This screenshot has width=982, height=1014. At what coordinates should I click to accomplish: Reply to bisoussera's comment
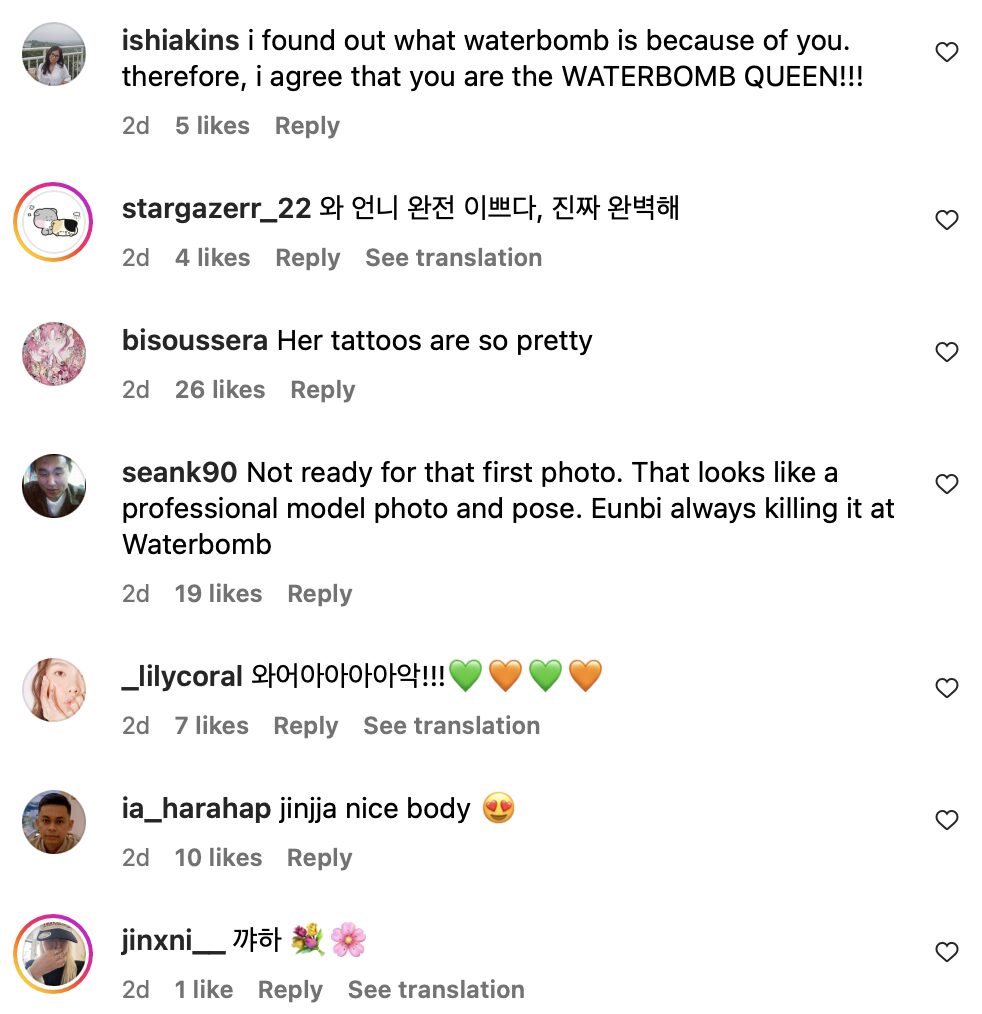[x=322, y=390]
